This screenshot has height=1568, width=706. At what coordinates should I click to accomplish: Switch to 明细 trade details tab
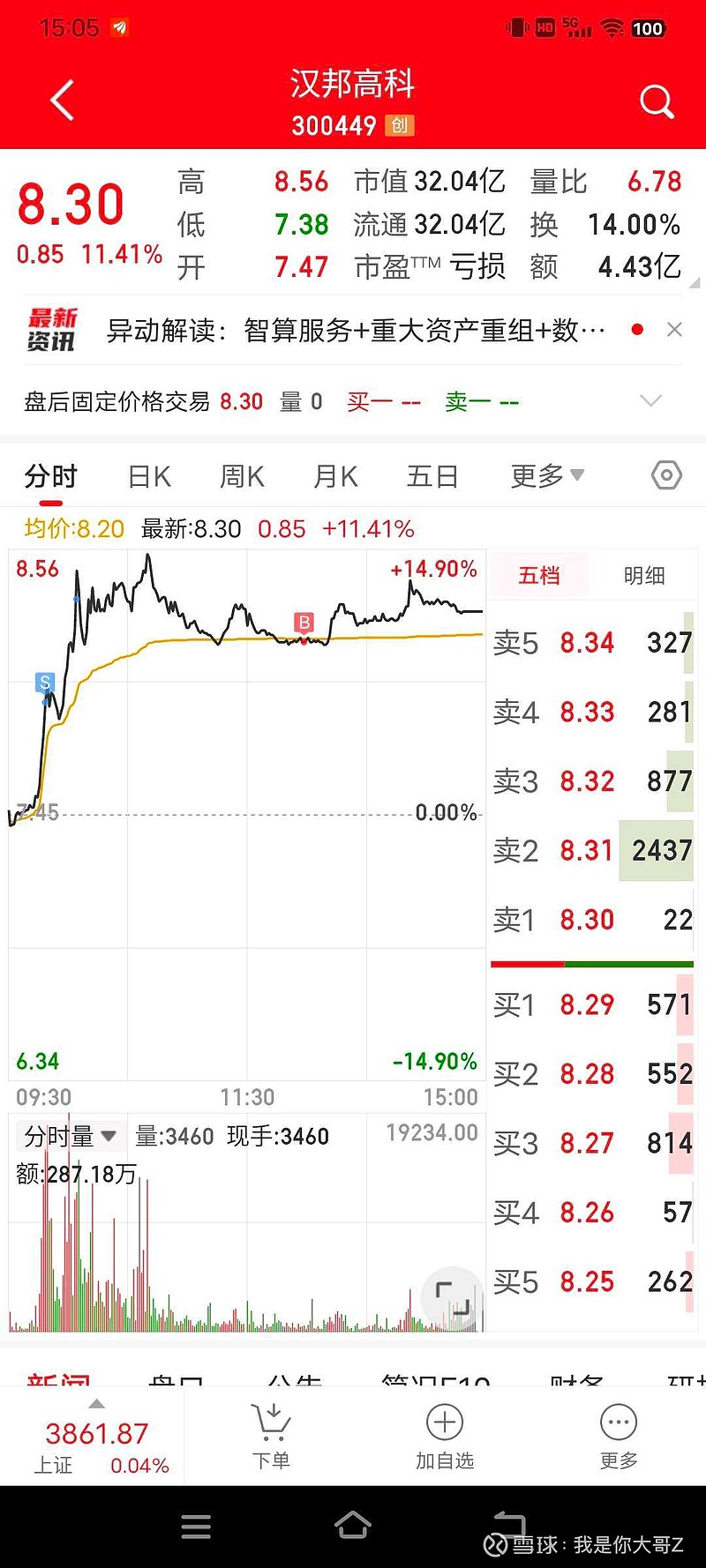point(644,576)
